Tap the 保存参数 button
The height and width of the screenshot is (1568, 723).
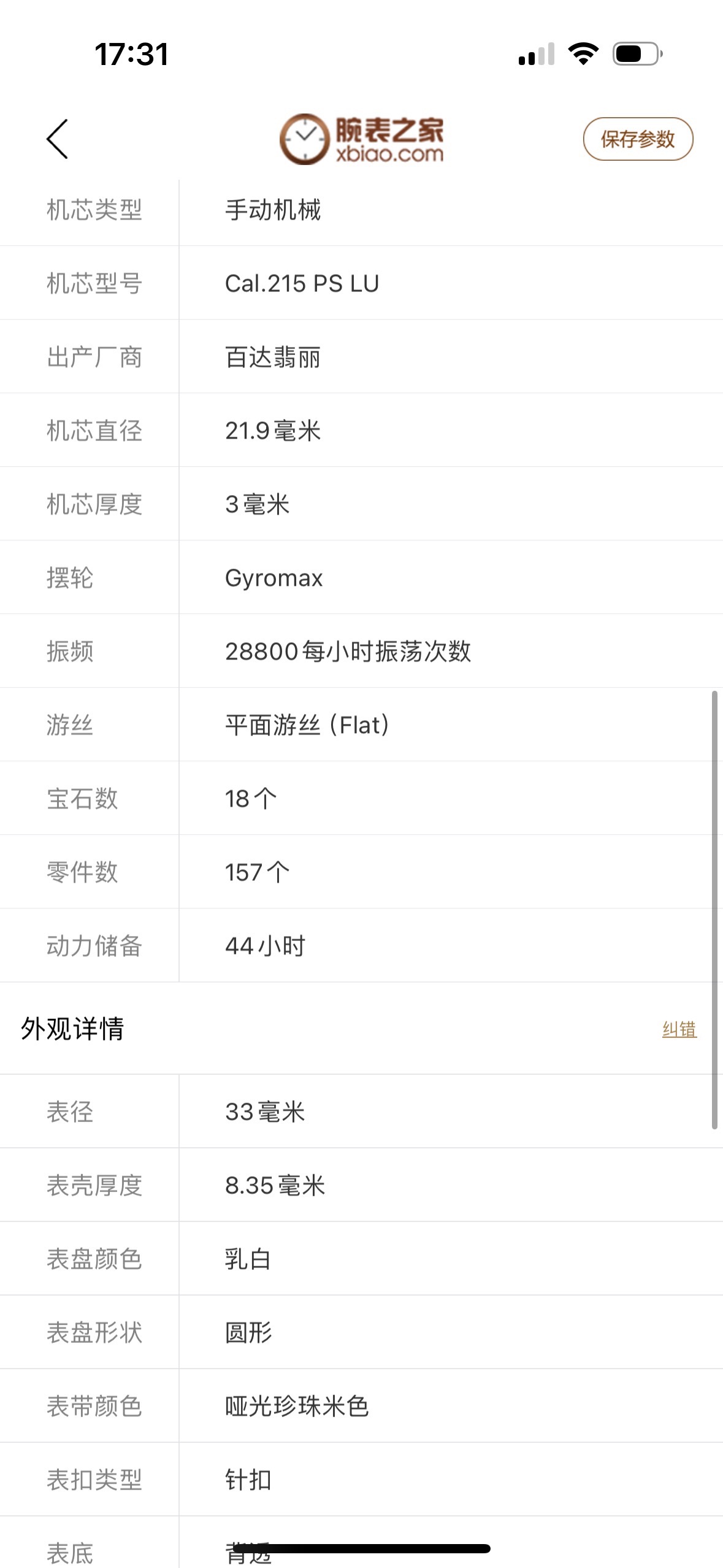pyautogui.click(x=638, y=139)
